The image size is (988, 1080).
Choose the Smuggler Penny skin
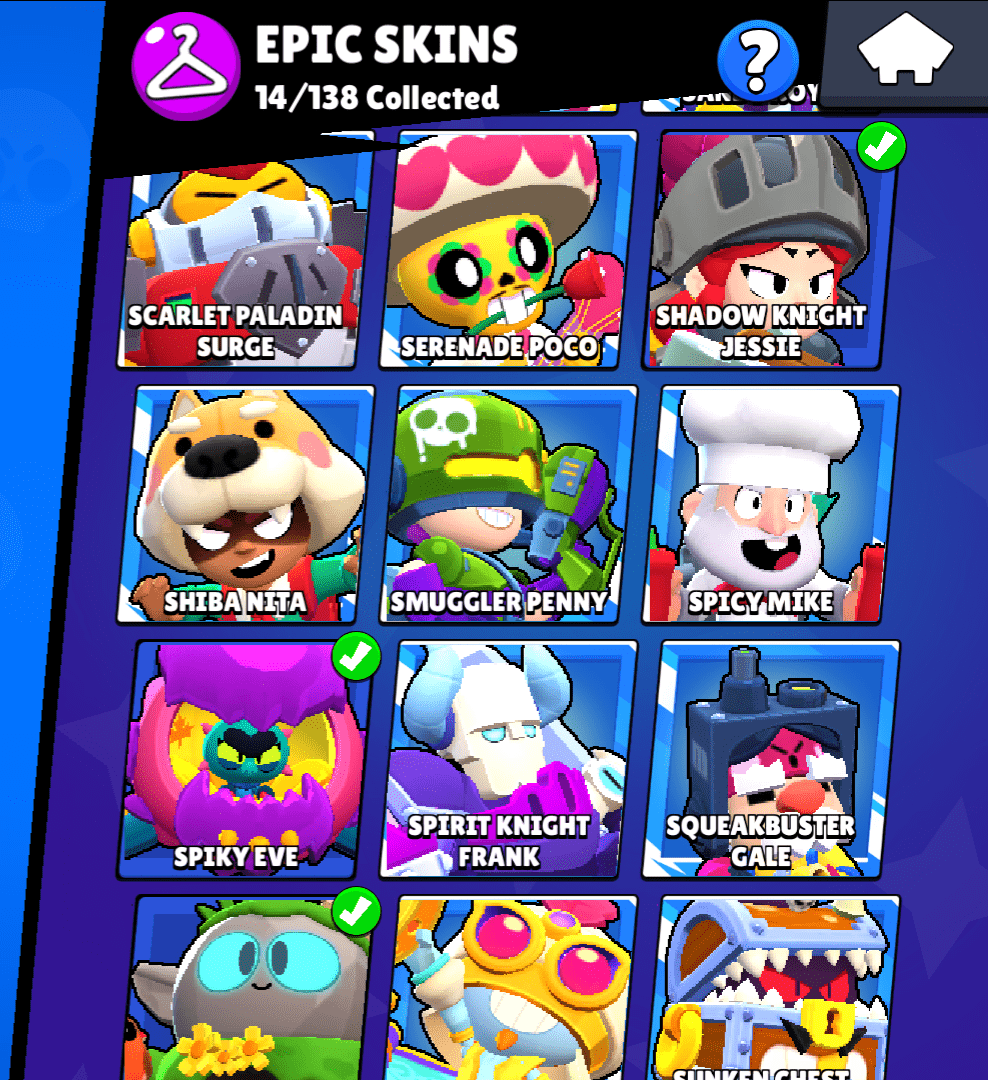point(508,505)
